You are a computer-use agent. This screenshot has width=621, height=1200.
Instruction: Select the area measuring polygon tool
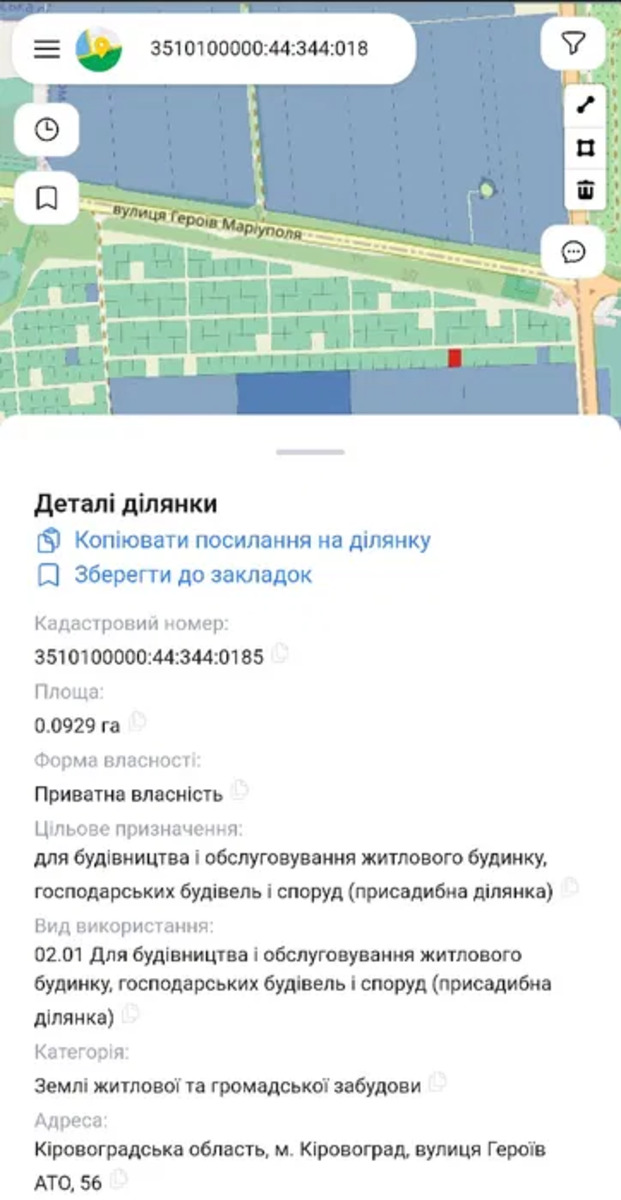pyautogui.click(x=586, y=148)
